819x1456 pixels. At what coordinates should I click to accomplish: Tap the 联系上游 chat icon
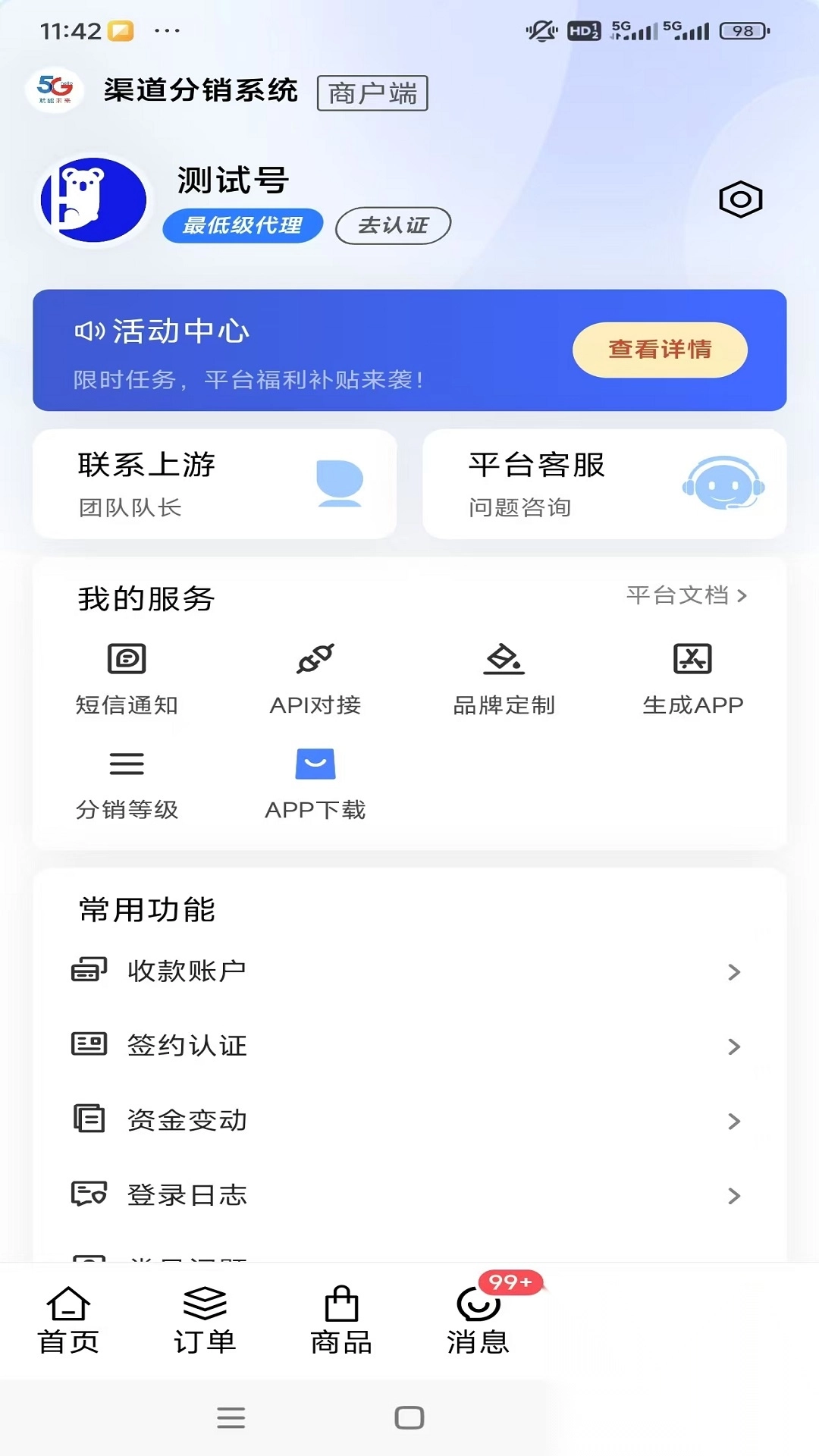coord(339,484)
